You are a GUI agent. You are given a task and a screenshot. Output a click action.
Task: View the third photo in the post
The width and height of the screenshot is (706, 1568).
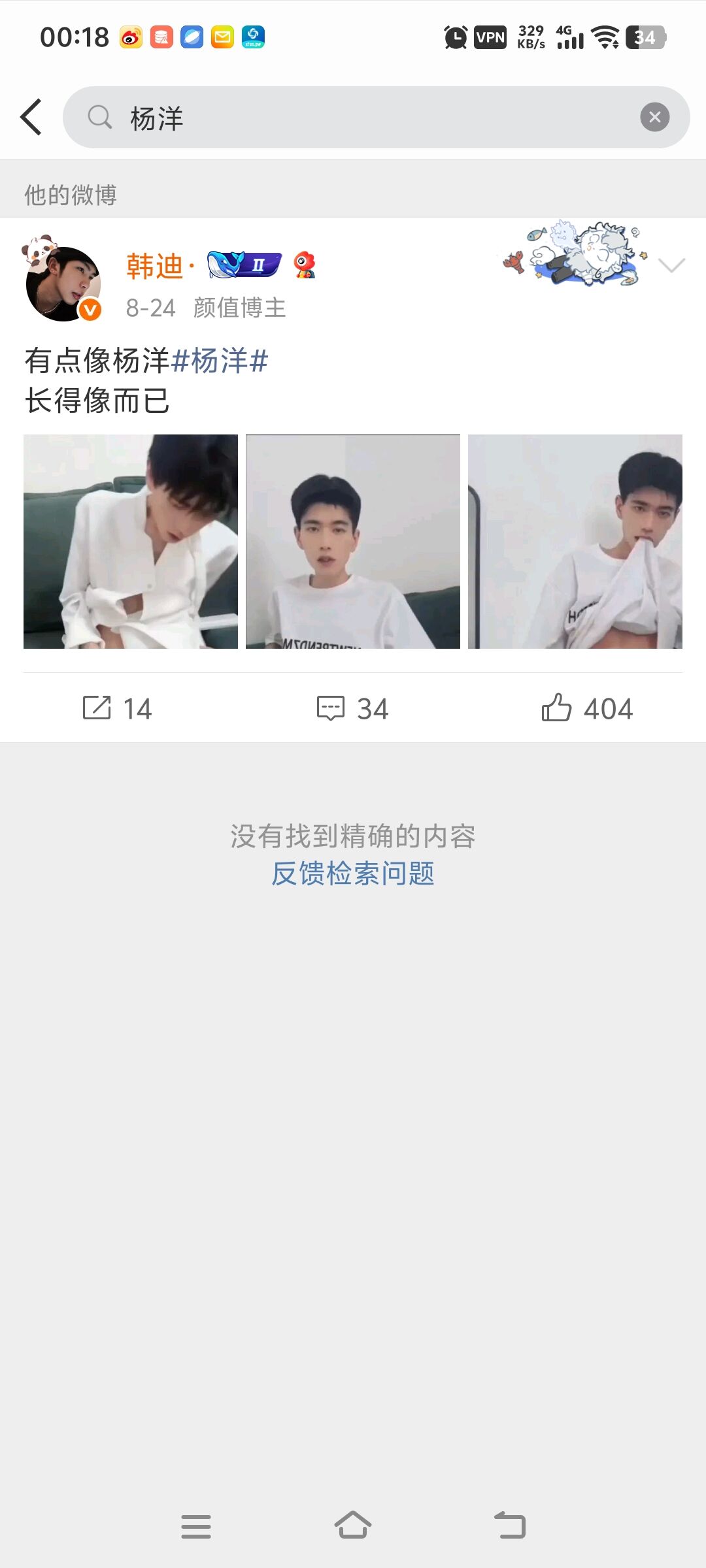pyautogui.click(x=575, y=542)
